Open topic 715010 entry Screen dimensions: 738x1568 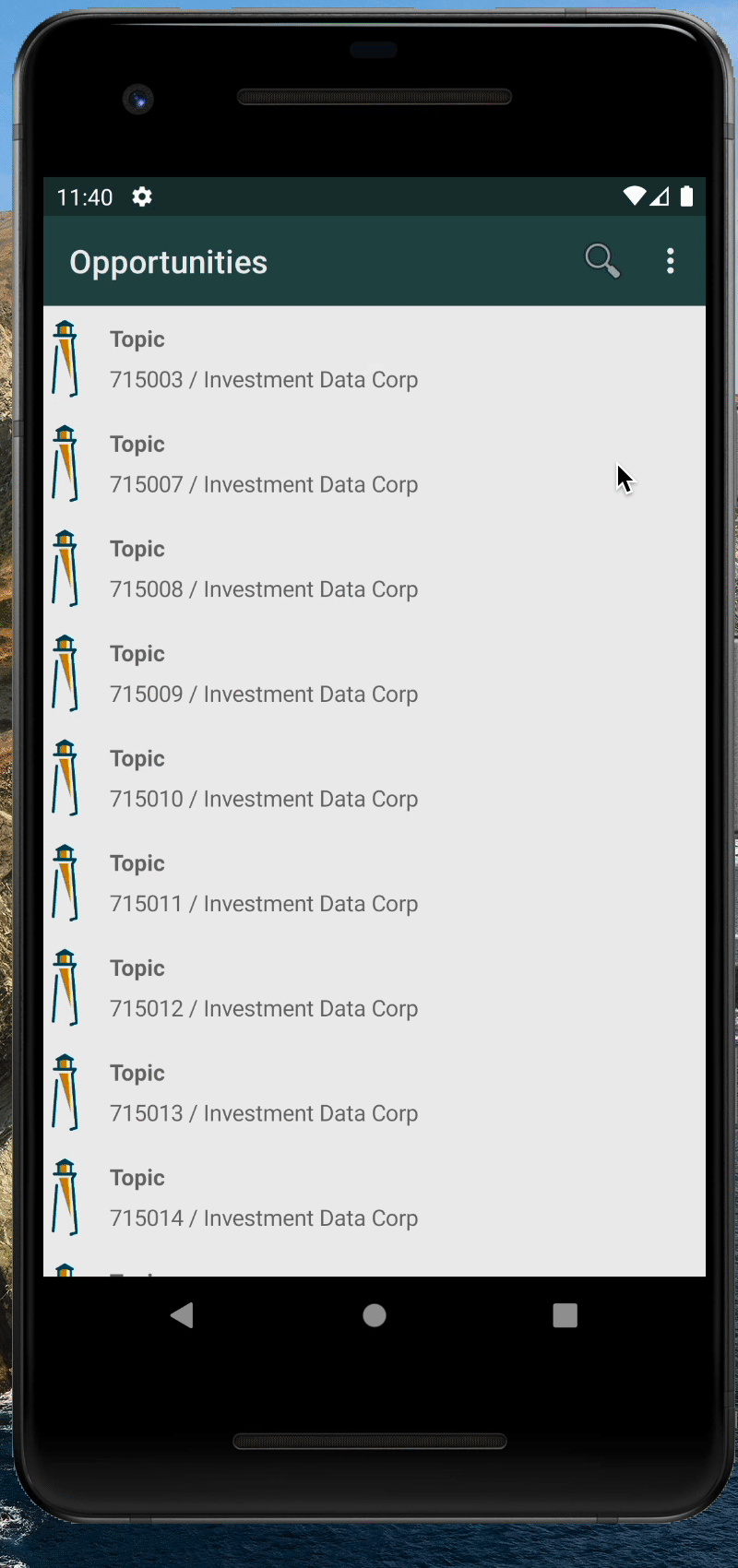pyautogui.click(x=375, y=779)
